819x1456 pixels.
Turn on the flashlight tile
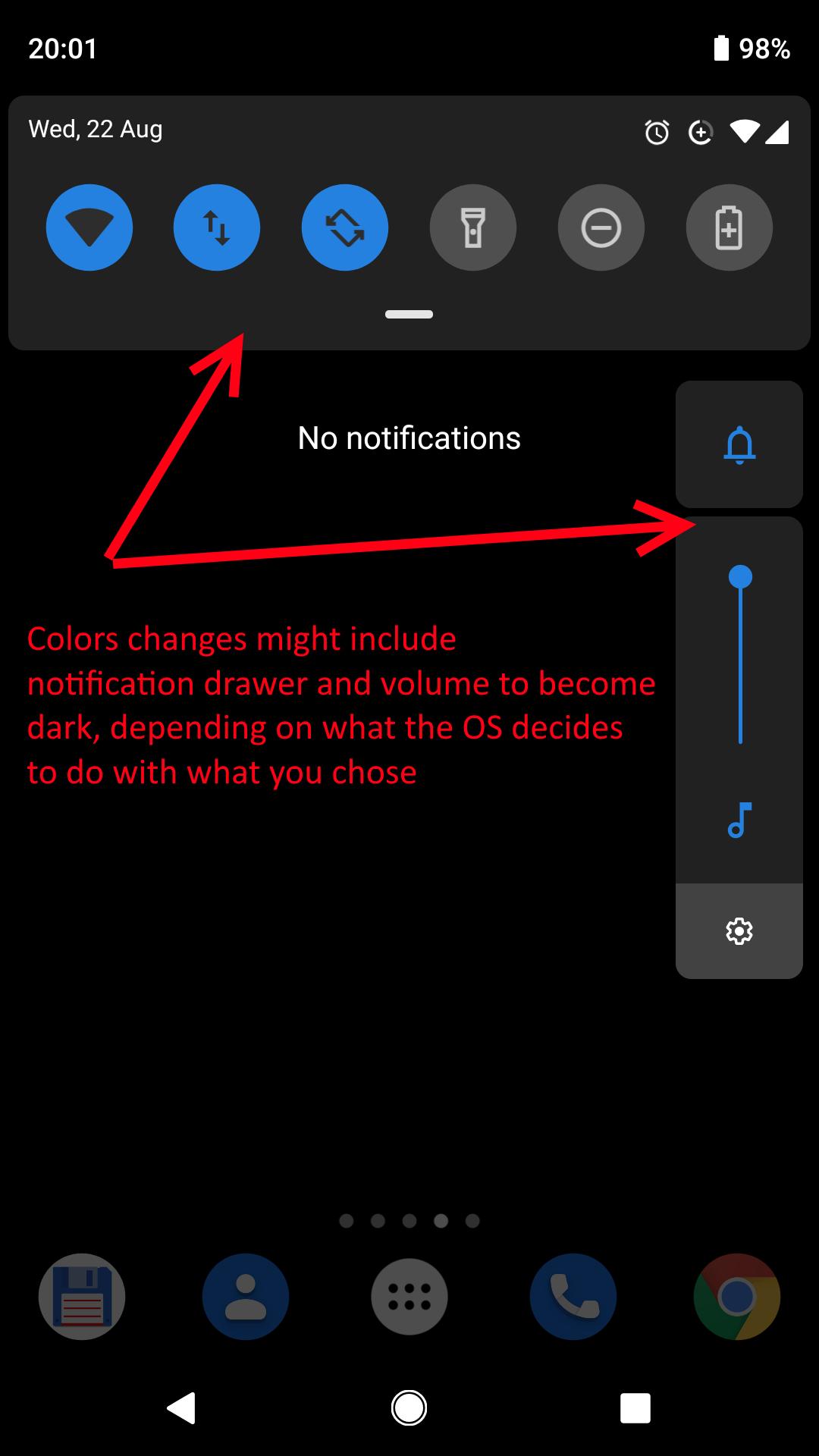(473, 227)
